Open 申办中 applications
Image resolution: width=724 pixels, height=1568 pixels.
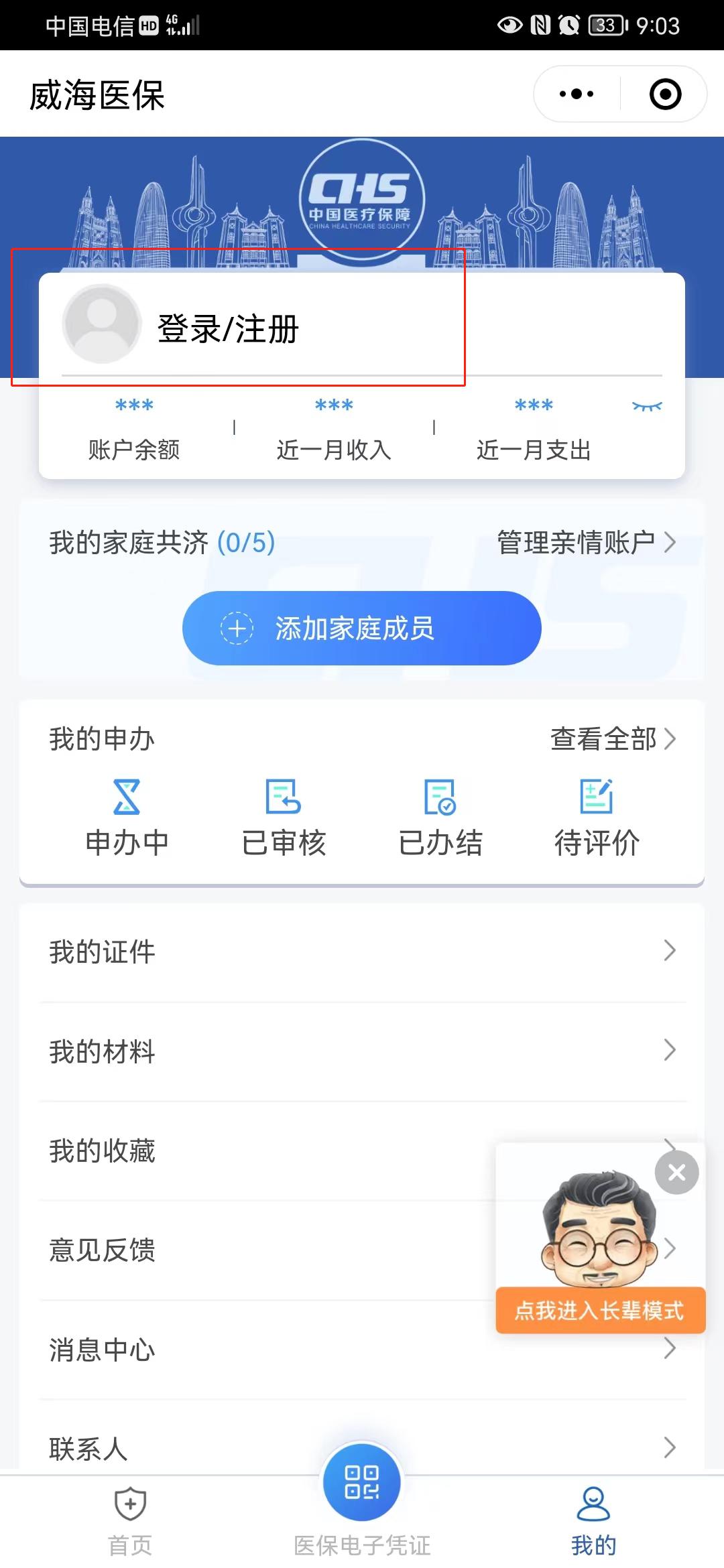click(127, 818)
